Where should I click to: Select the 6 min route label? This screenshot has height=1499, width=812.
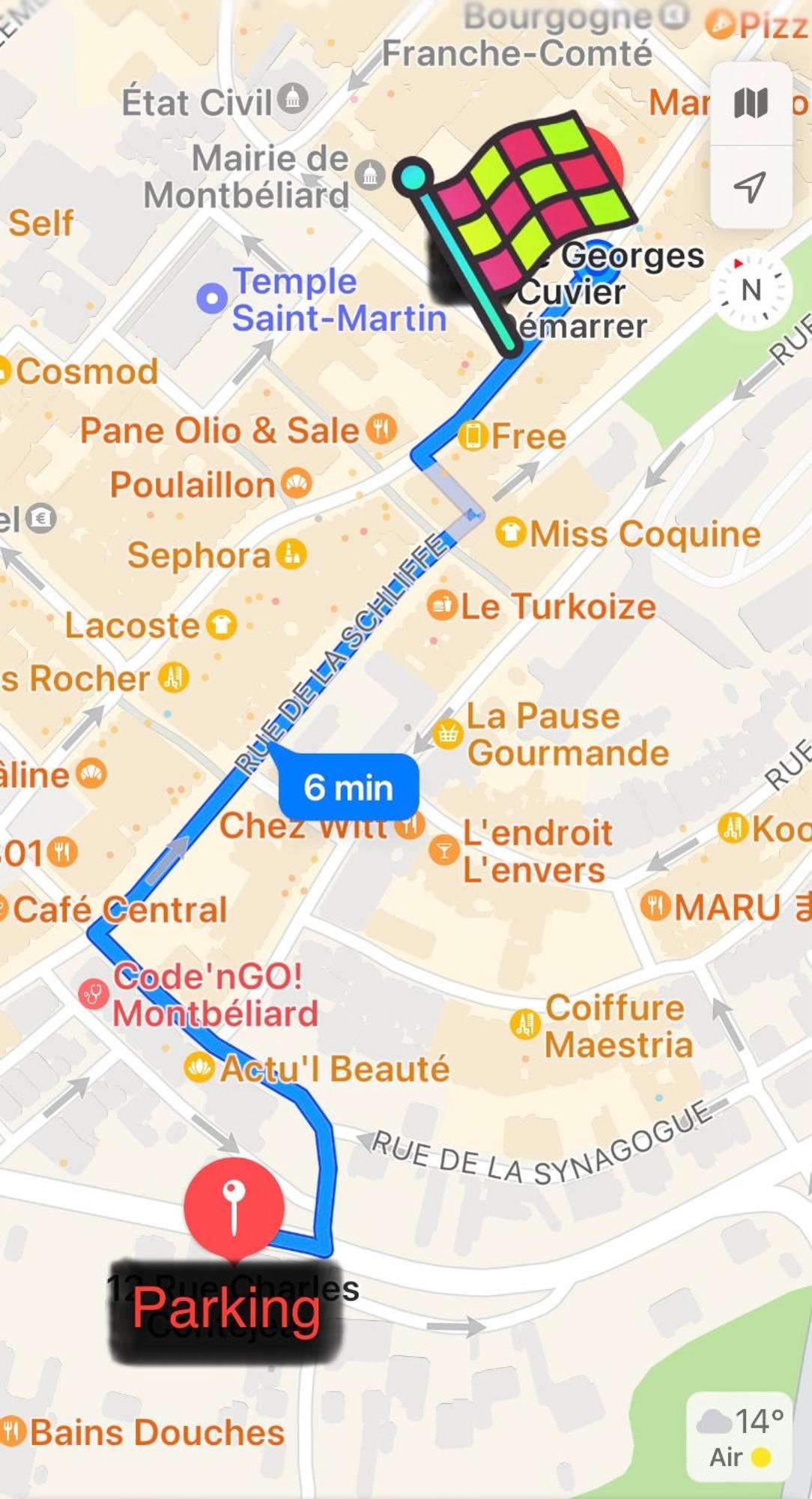pos(348,788)
